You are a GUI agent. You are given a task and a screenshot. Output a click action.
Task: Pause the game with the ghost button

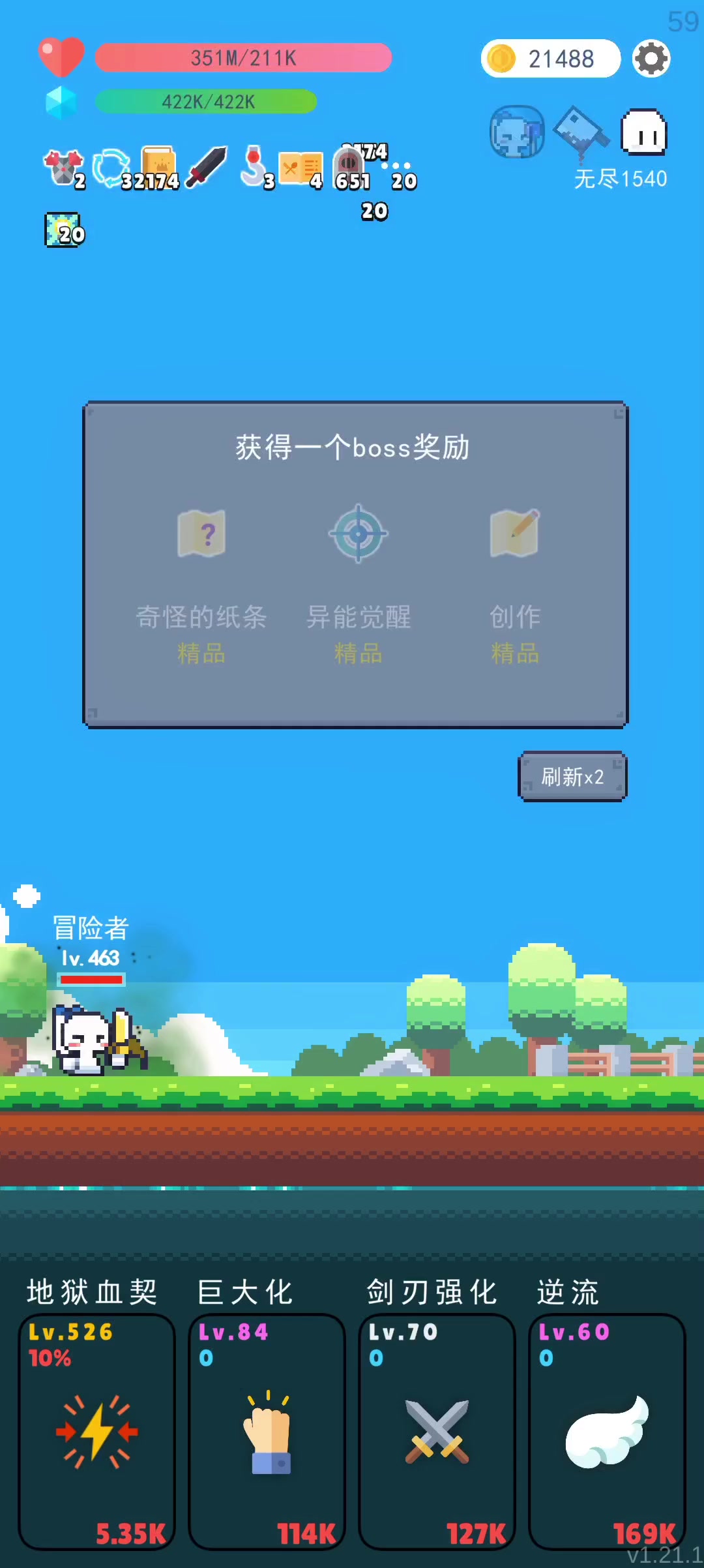click(x=644, y=132)
